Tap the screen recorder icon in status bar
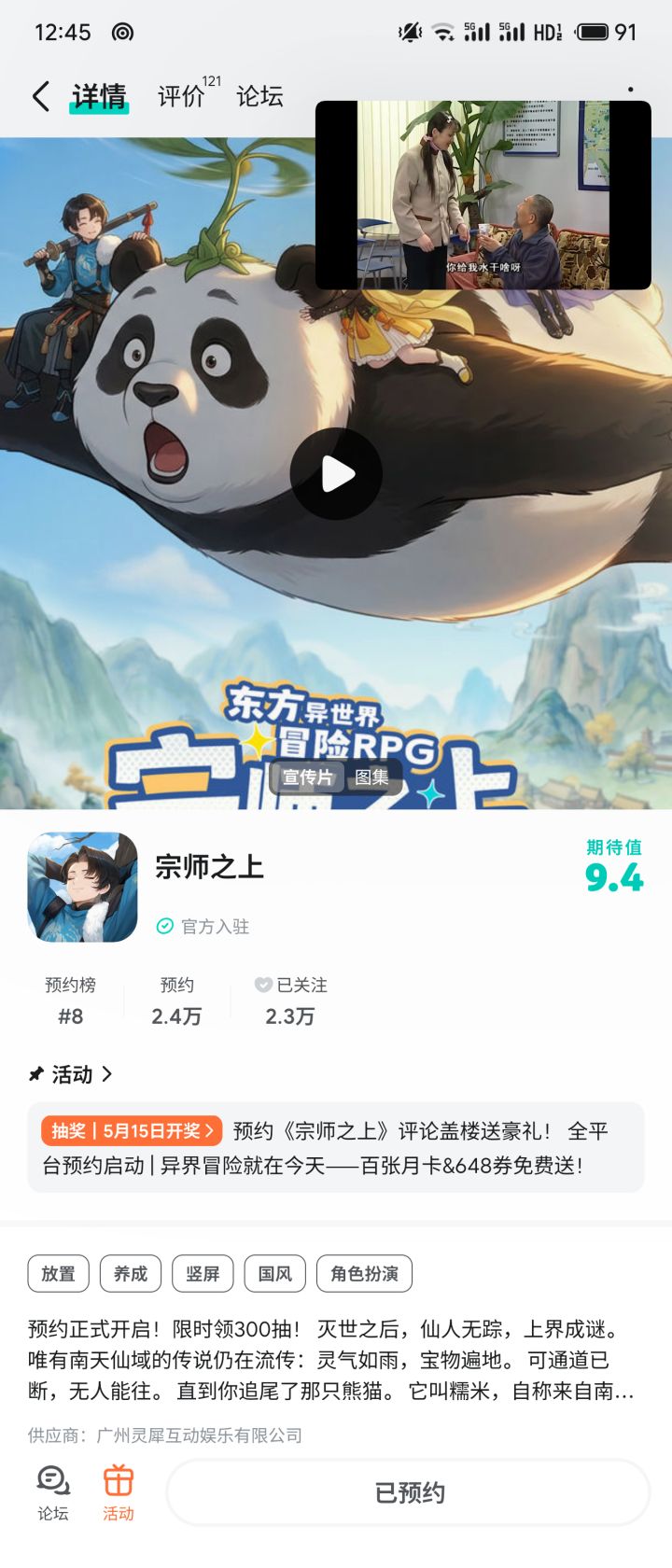The image size is (672, 1568). 122,32
